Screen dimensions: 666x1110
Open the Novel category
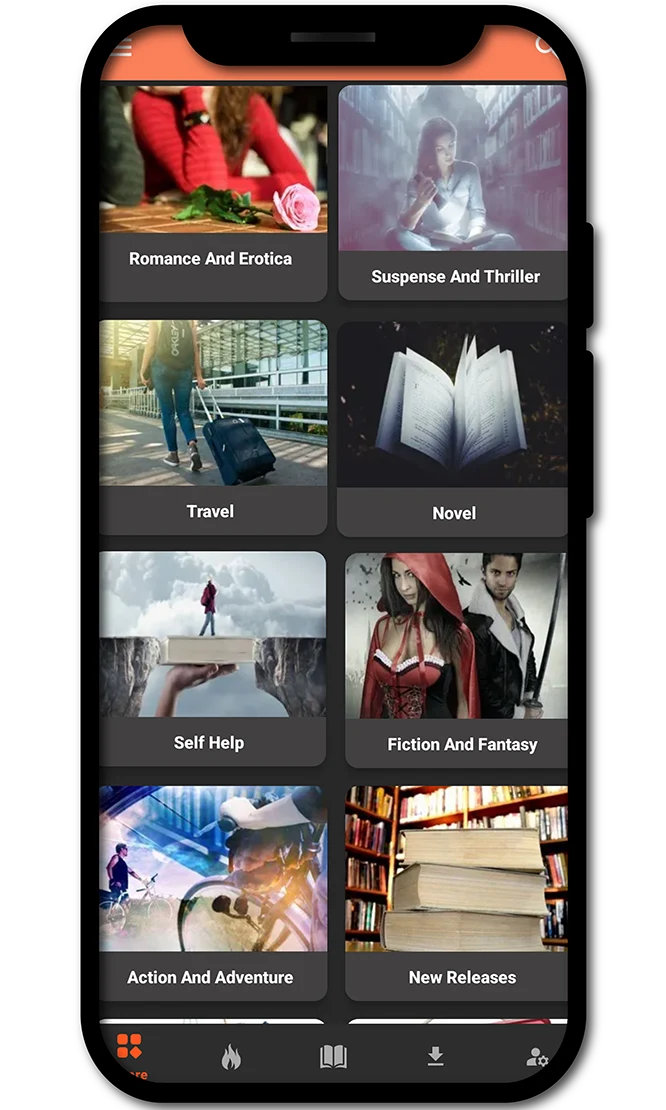452,428
